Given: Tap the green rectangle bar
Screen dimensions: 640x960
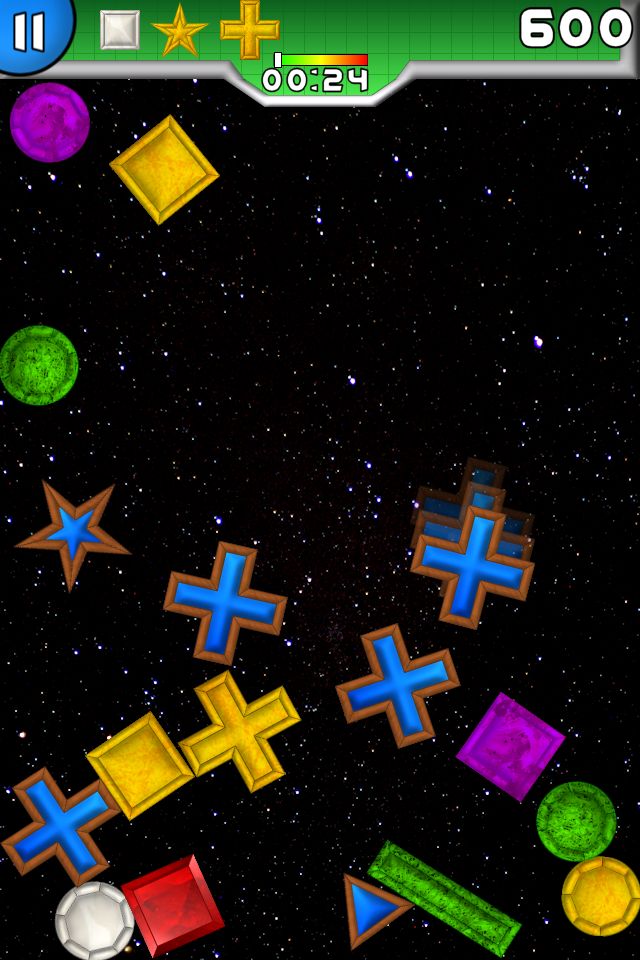Looking at the screenshot, I should [444, 898].
